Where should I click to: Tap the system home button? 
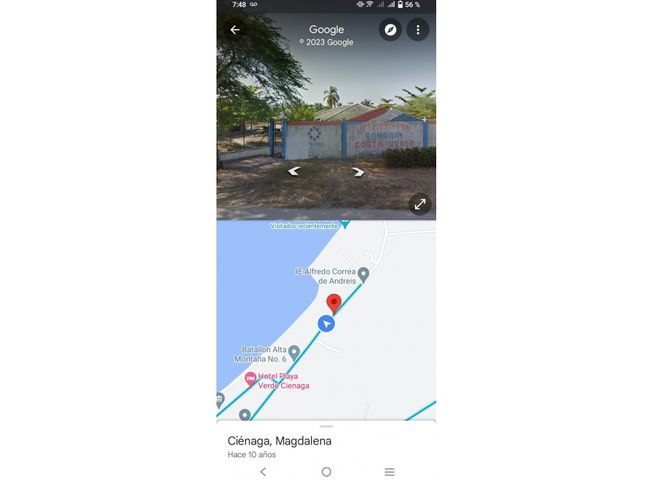pos(326,471)
